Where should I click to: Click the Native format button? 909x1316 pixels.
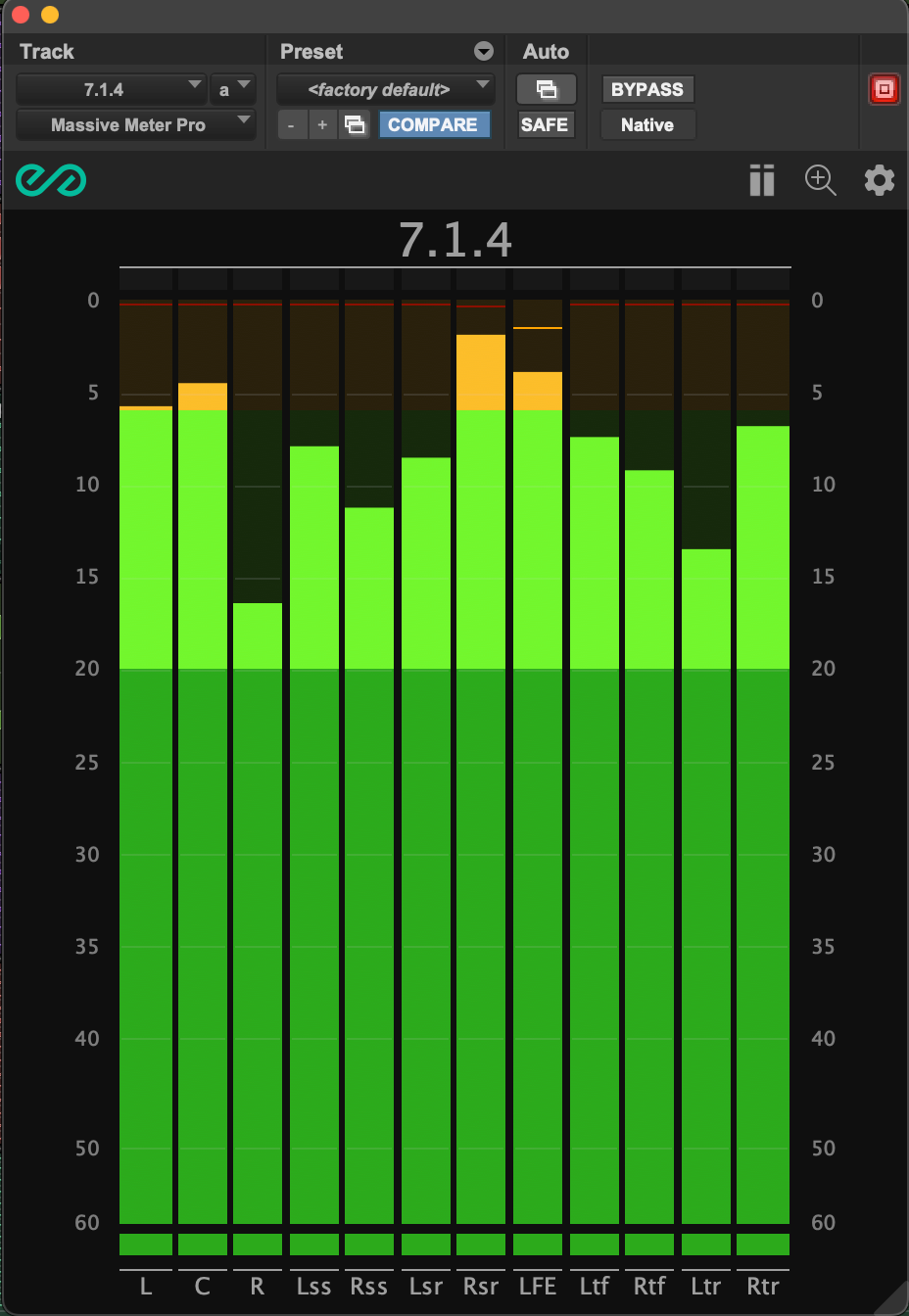pyautogui.click(x=646, y=124)
